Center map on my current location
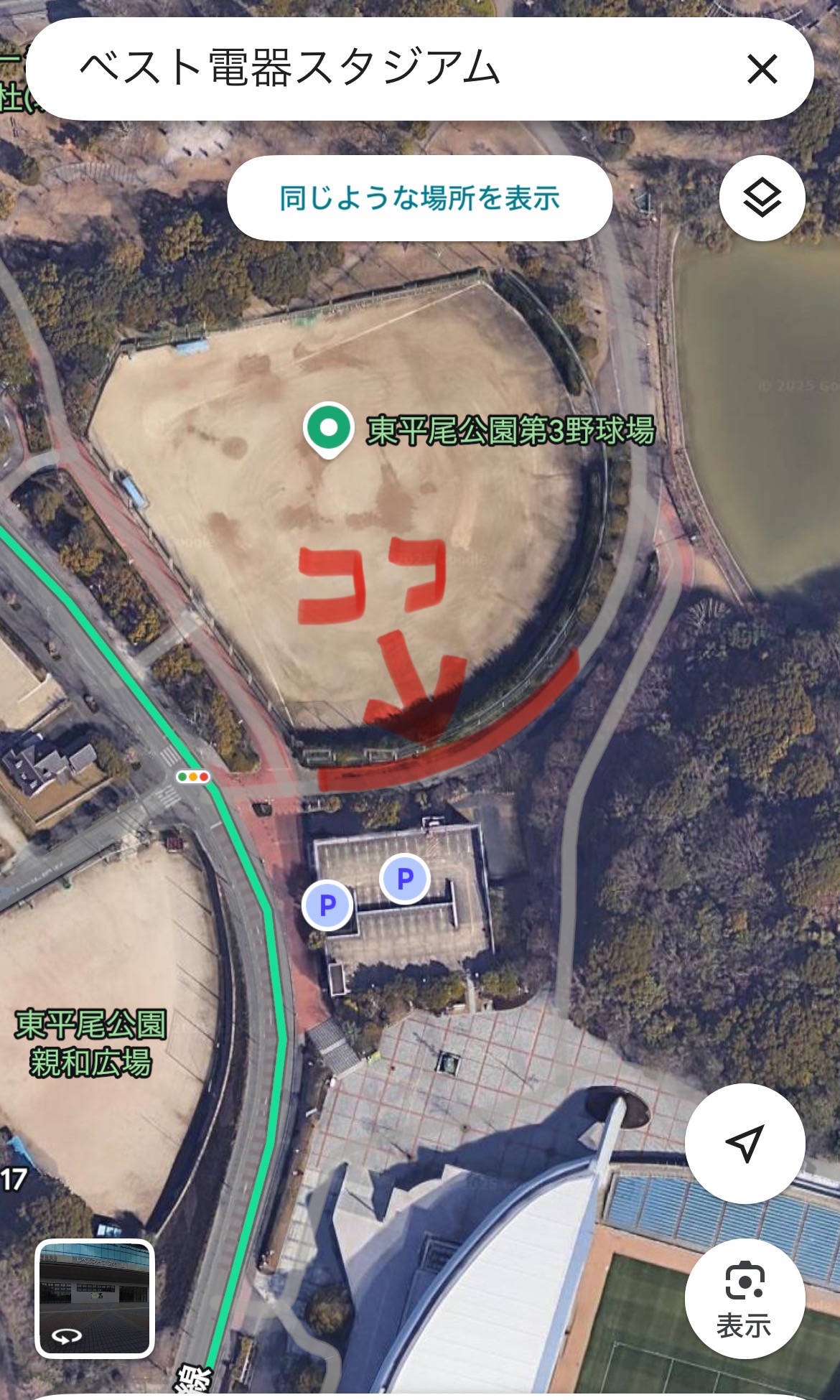Viewport: 840px width, 1400px height. (745, 1143)
